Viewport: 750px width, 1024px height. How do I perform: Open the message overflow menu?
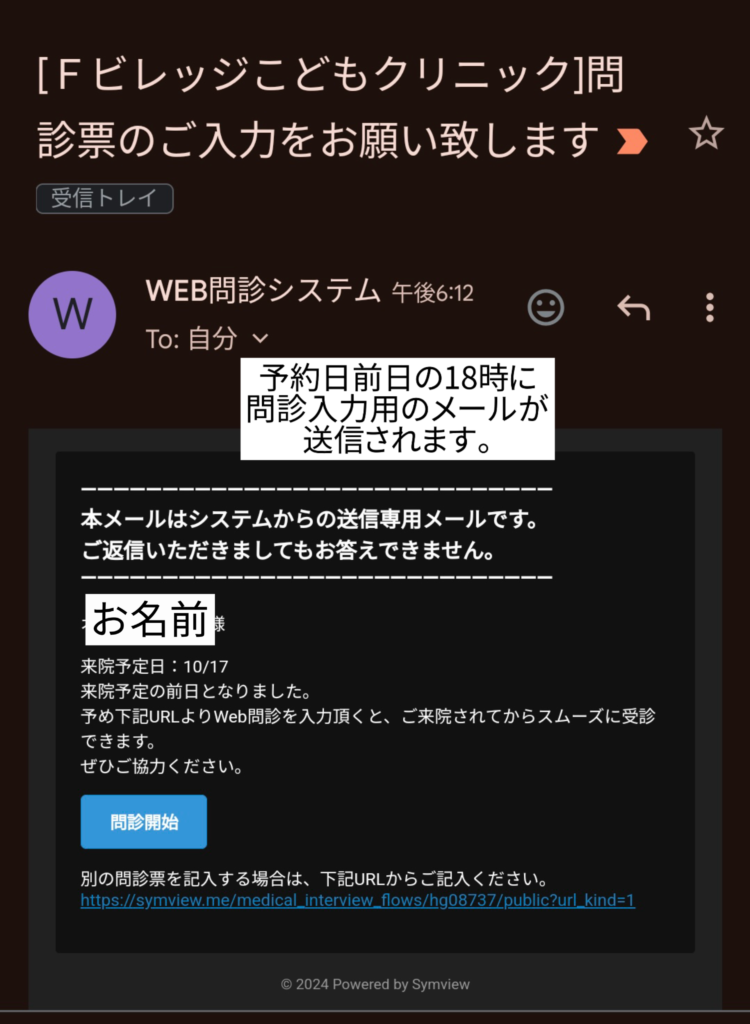pyautogui.click(x=710, y=308)
